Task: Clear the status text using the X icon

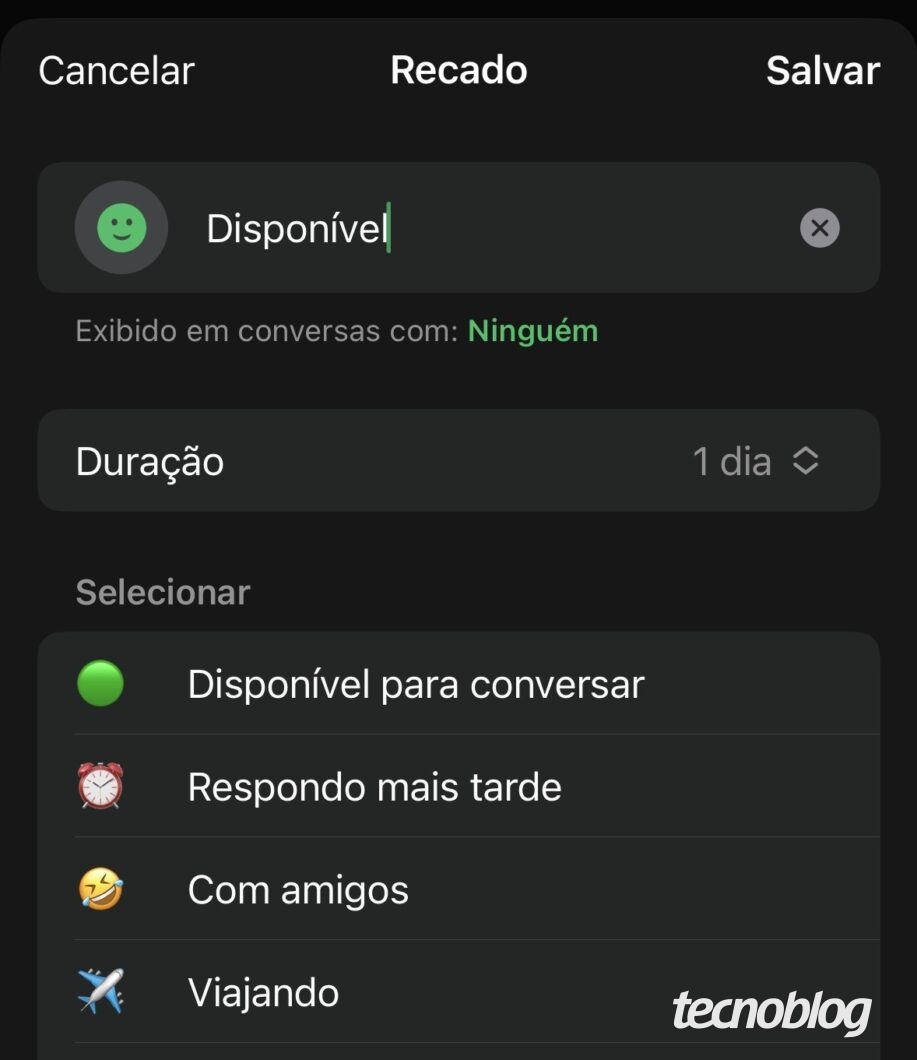Action: pos(819,227)
